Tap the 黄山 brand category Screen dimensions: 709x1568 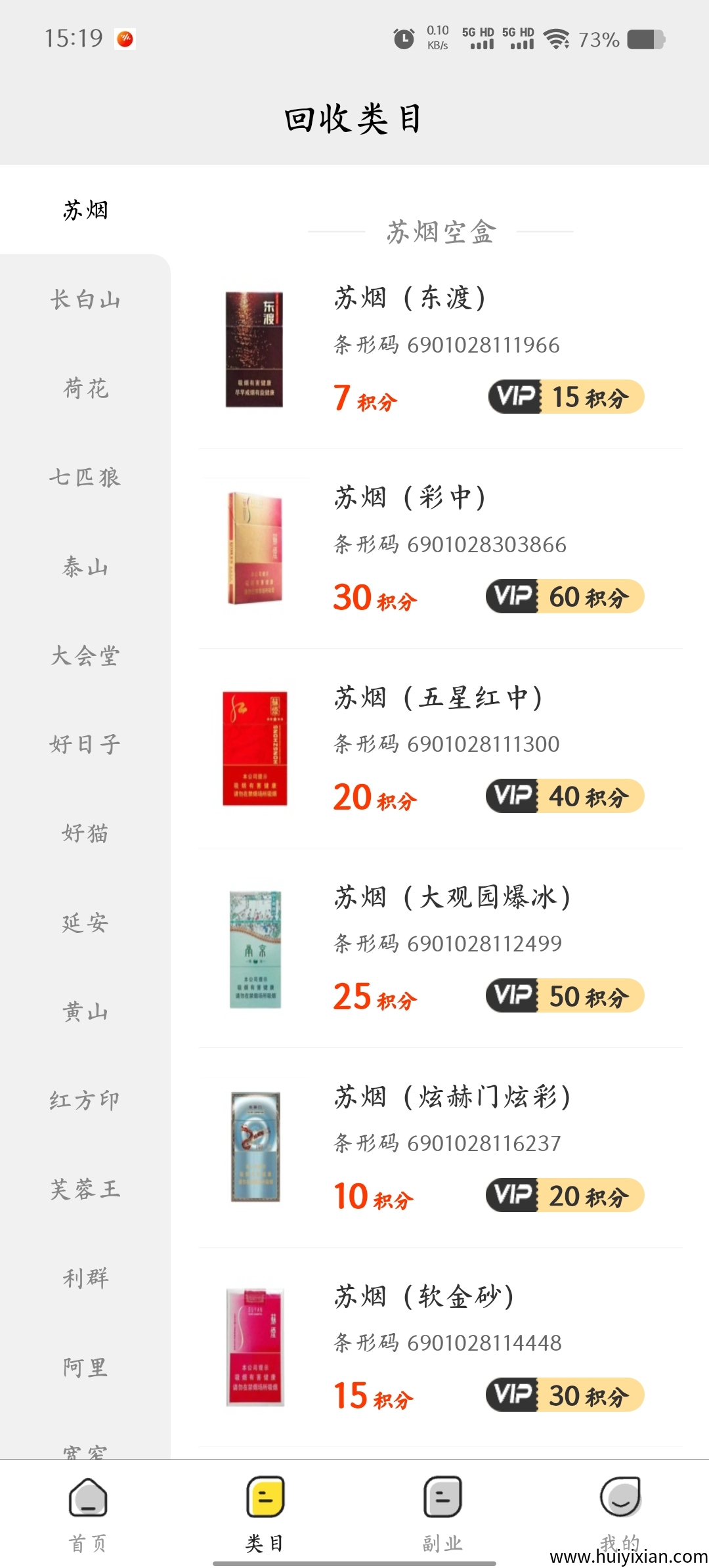[x=85, y=1012]
